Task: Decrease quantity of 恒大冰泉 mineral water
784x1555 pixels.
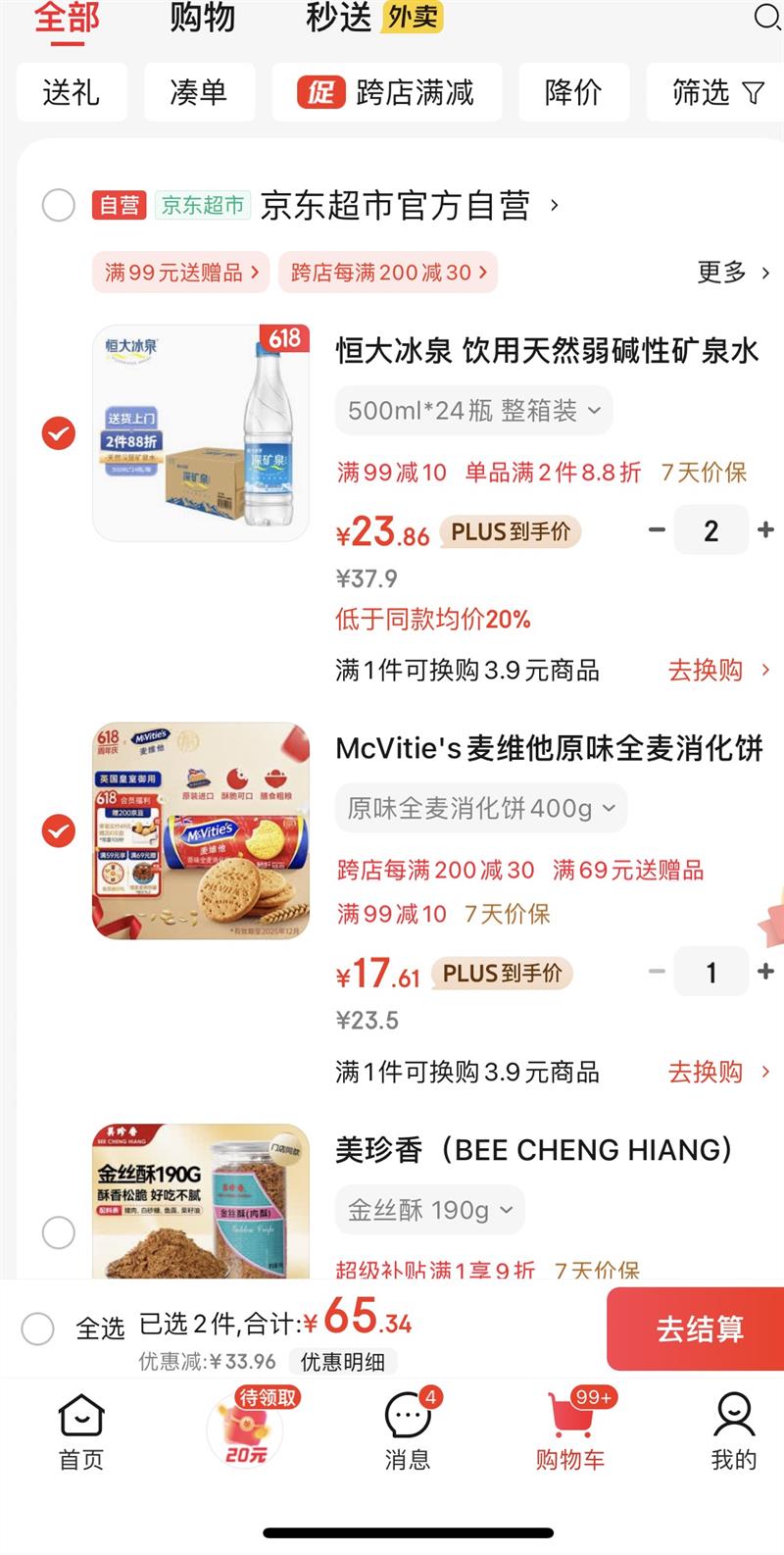Action: (657, 530)
